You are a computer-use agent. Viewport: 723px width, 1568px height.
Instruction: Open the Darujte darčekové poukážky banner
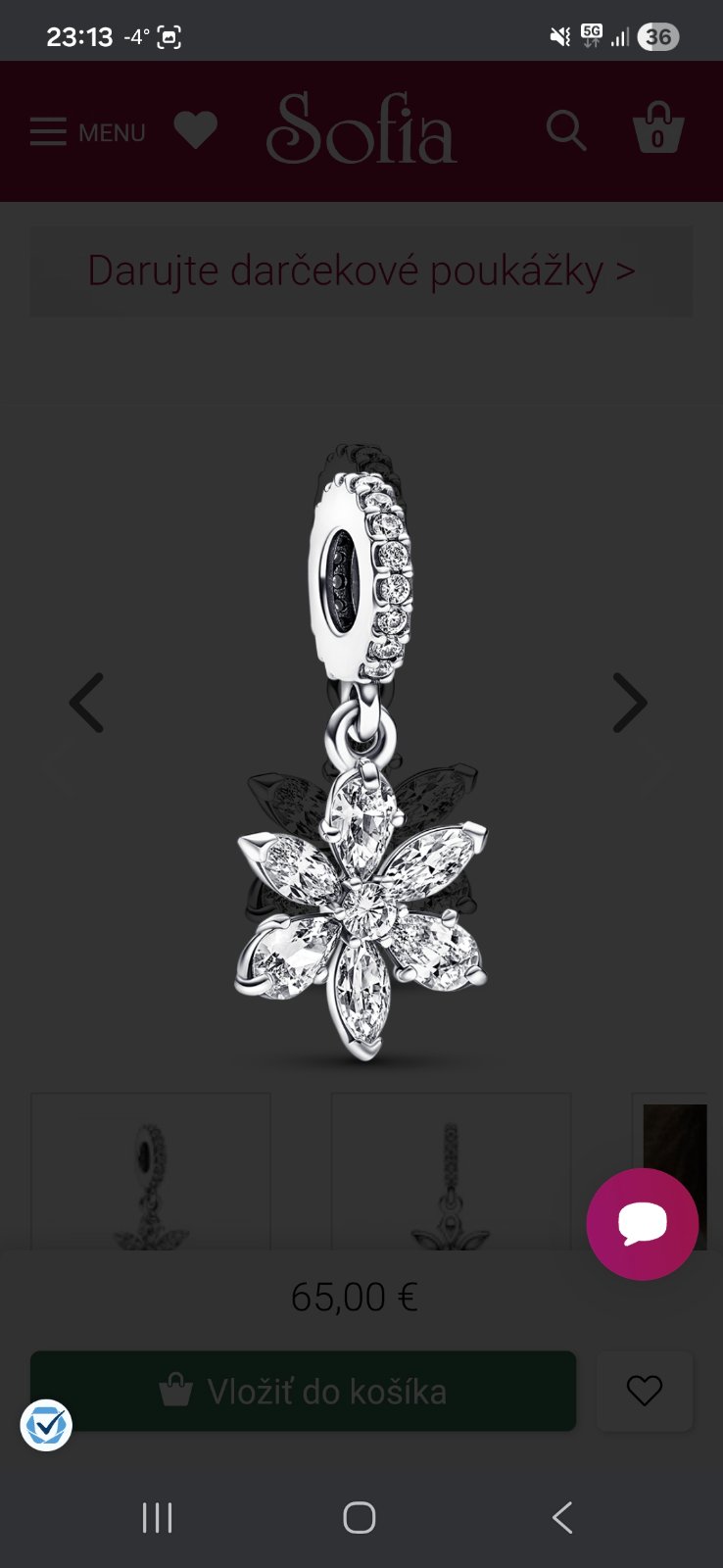(x=361, y=270)
